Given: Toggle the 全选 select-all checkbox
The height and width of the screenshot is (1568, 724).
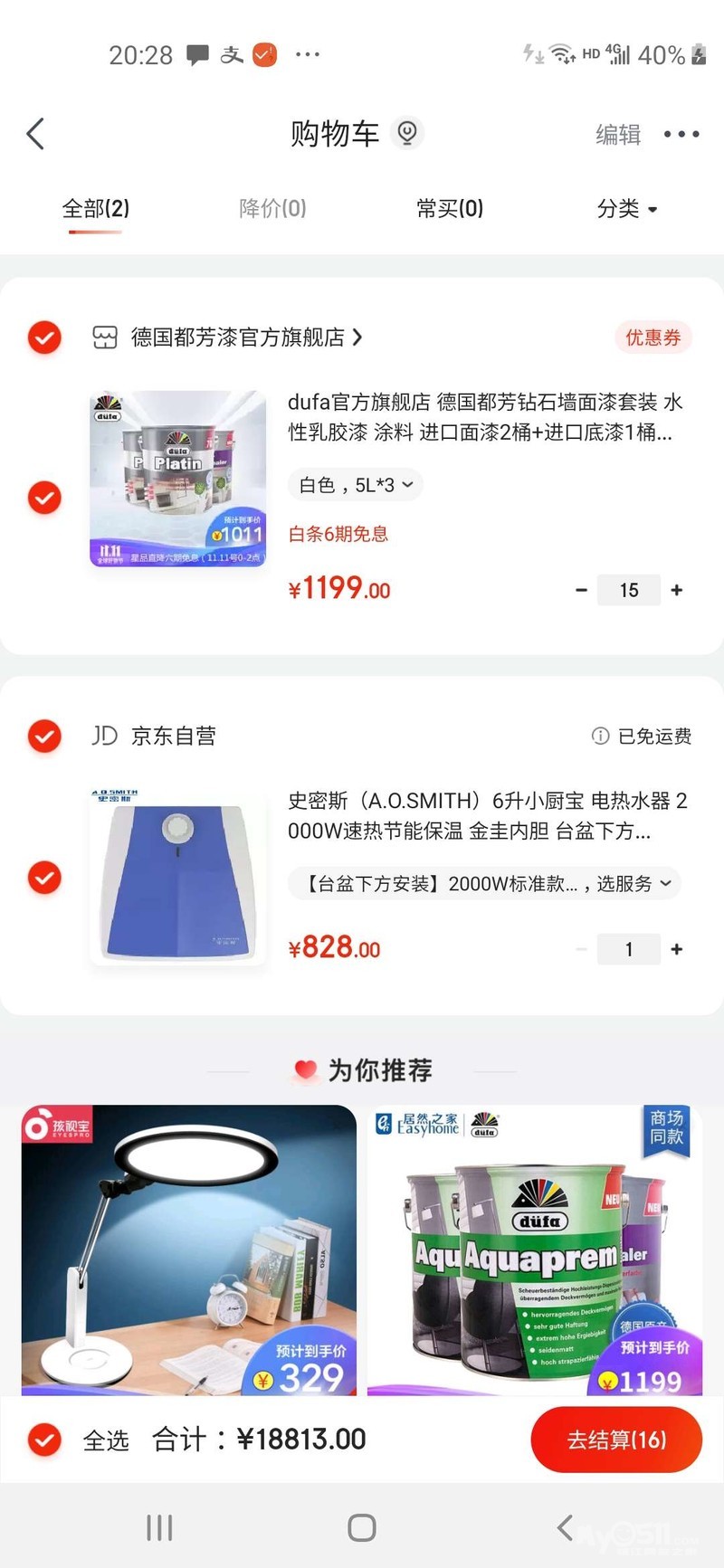Looking at the screenshot, I should pos(44,1440).
